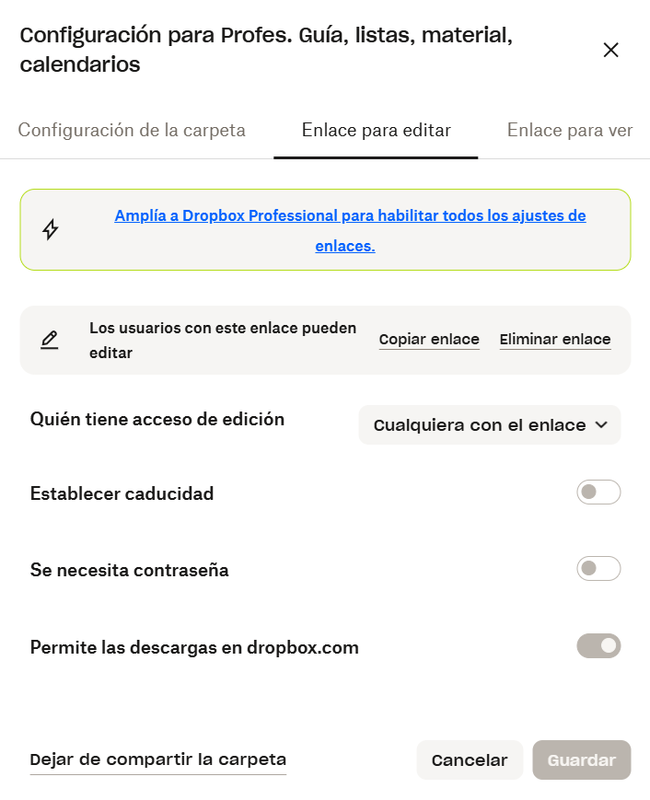Tap the Guardar button
This screenshot has width=650, height=800.
tap(581, 760)
